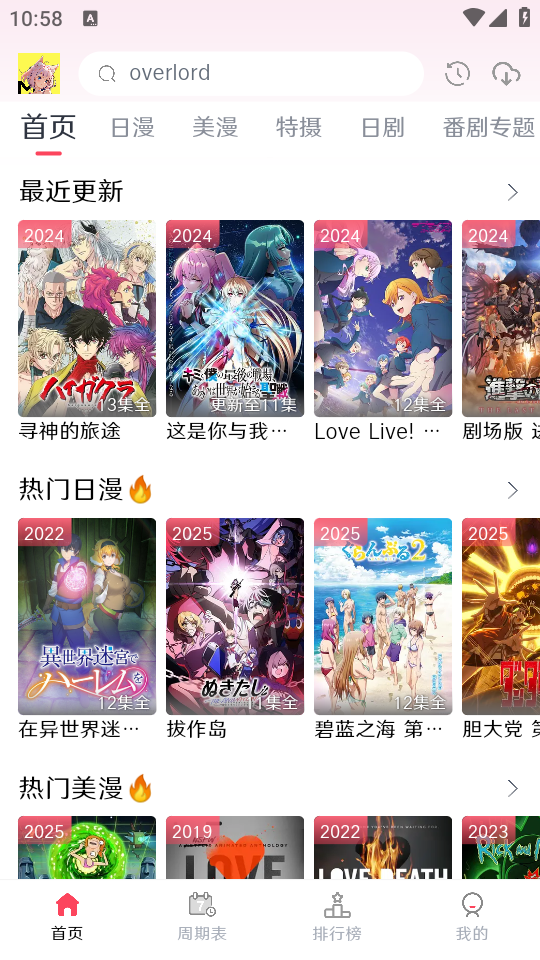540x960 pixels.
Task: Open the 拔作岛 anime card
Action: tap(235, 629)
